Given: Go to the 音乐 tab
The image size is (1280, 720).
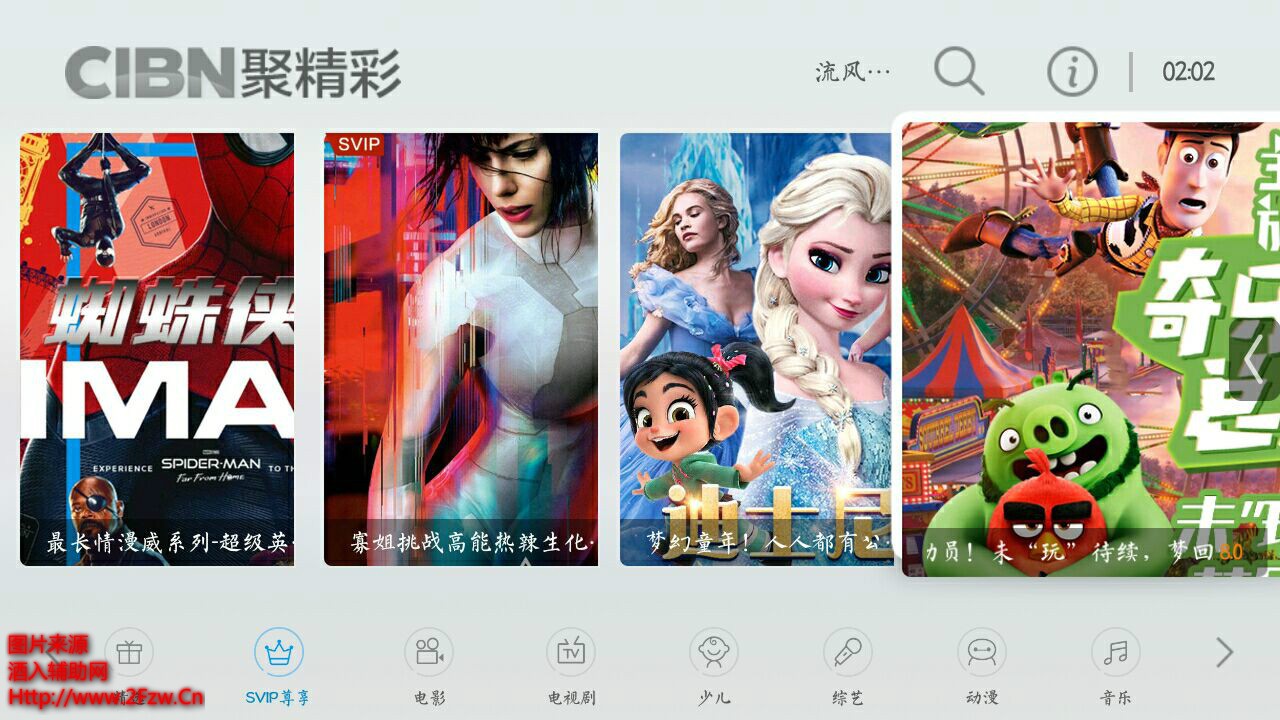Looking at the screenshot, I should pyautogui.click(x=1116, y=665).
